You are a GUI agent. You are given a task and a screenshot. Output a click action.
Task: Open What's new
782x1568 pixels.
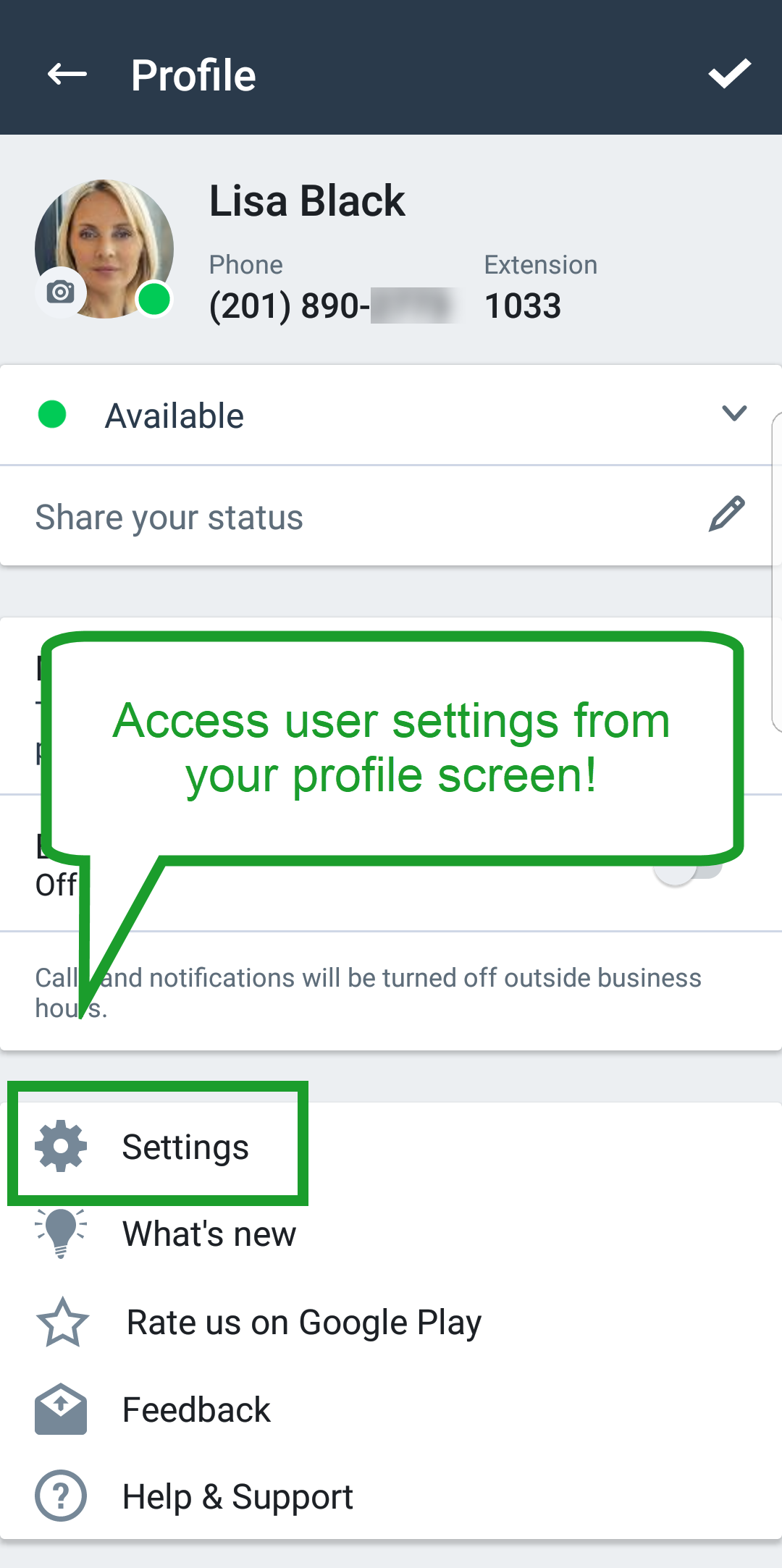point(391,1234)
